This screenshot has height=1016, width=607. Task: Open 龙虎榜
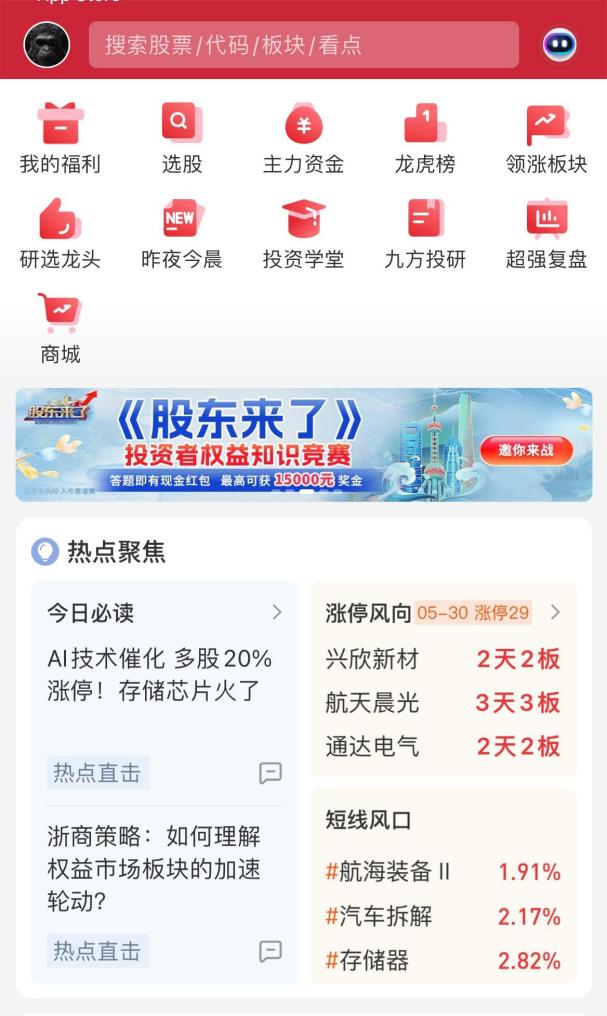point(425,138)
